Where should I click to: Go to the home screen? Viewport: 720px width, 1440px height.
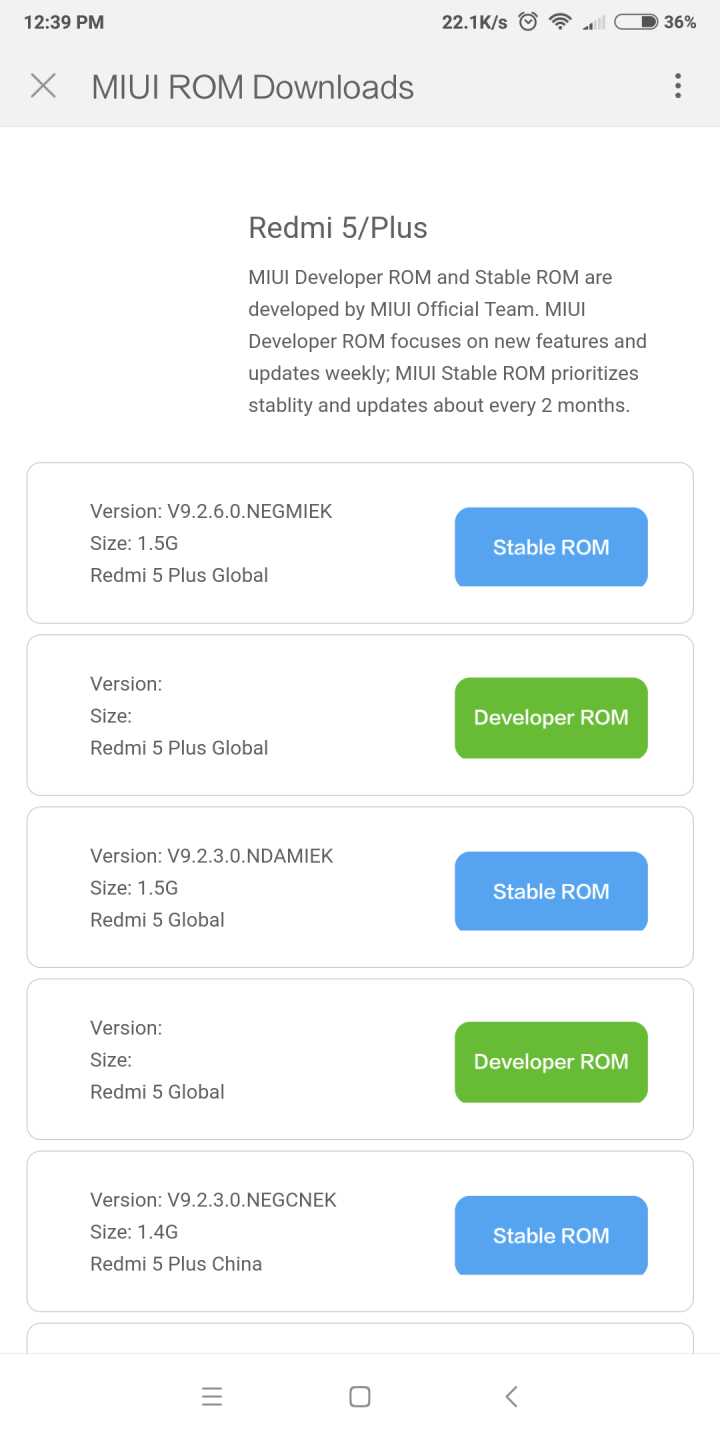point(360,1397)
